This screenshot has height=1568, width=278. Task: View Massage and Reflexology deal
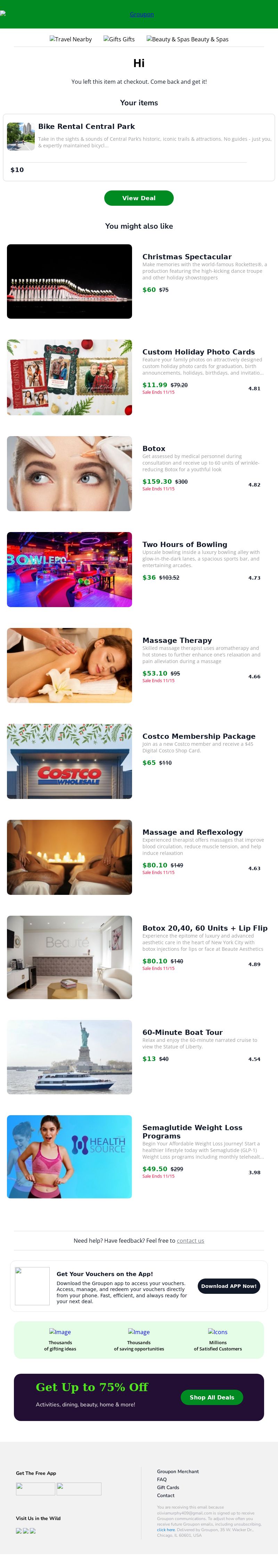192,832
